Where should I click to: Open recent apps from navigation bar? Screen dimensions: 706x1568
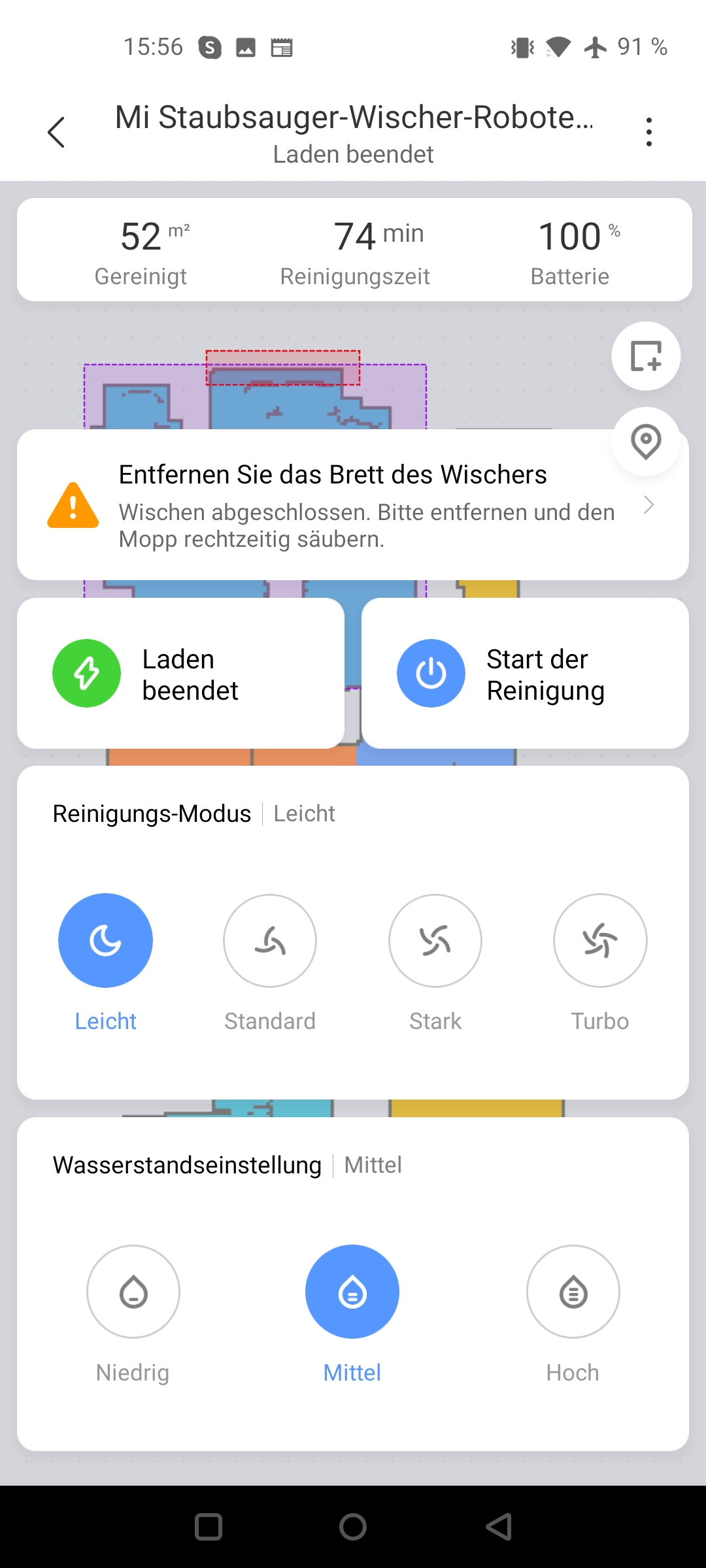[209, 1527]
